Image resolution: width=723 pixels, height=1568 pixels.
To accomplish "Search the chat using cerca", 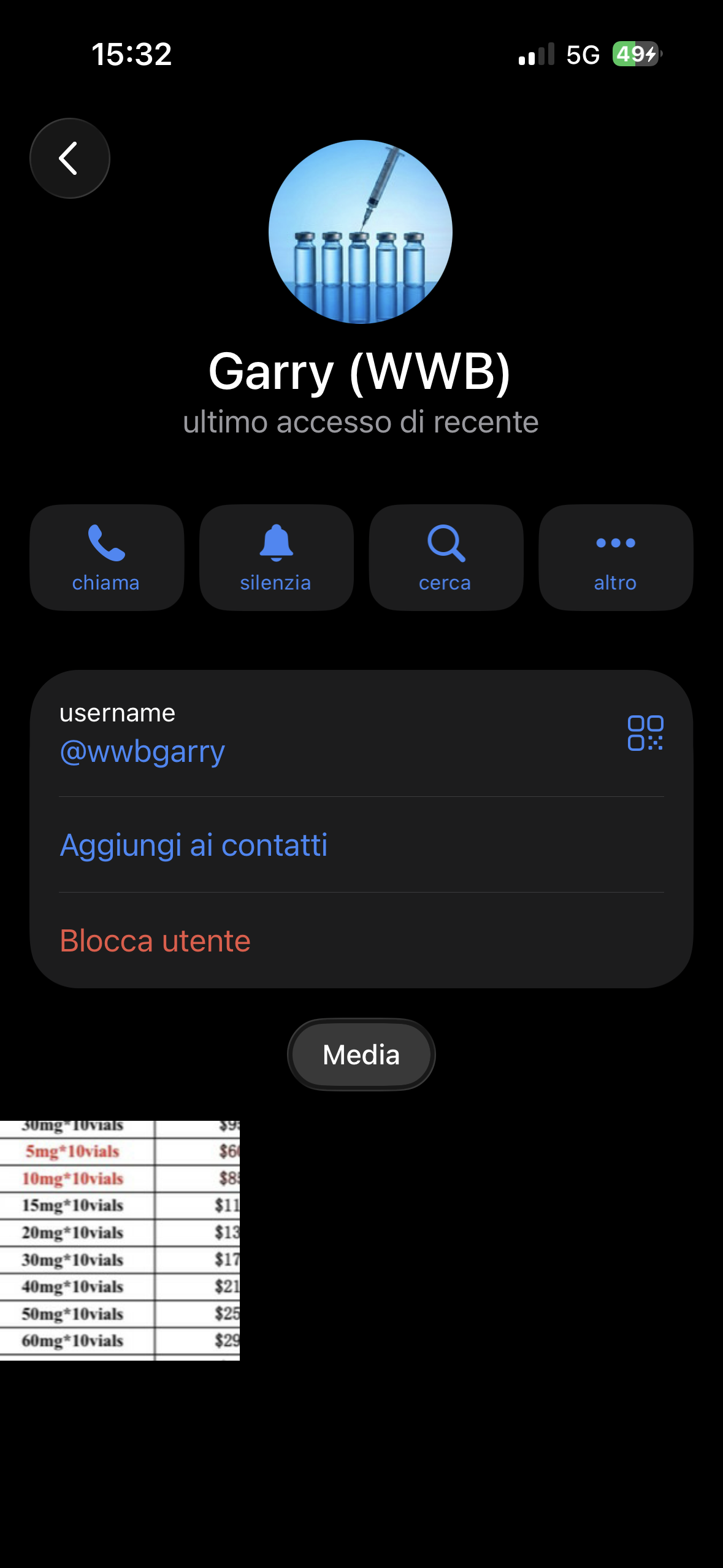I will coord(446,557).
